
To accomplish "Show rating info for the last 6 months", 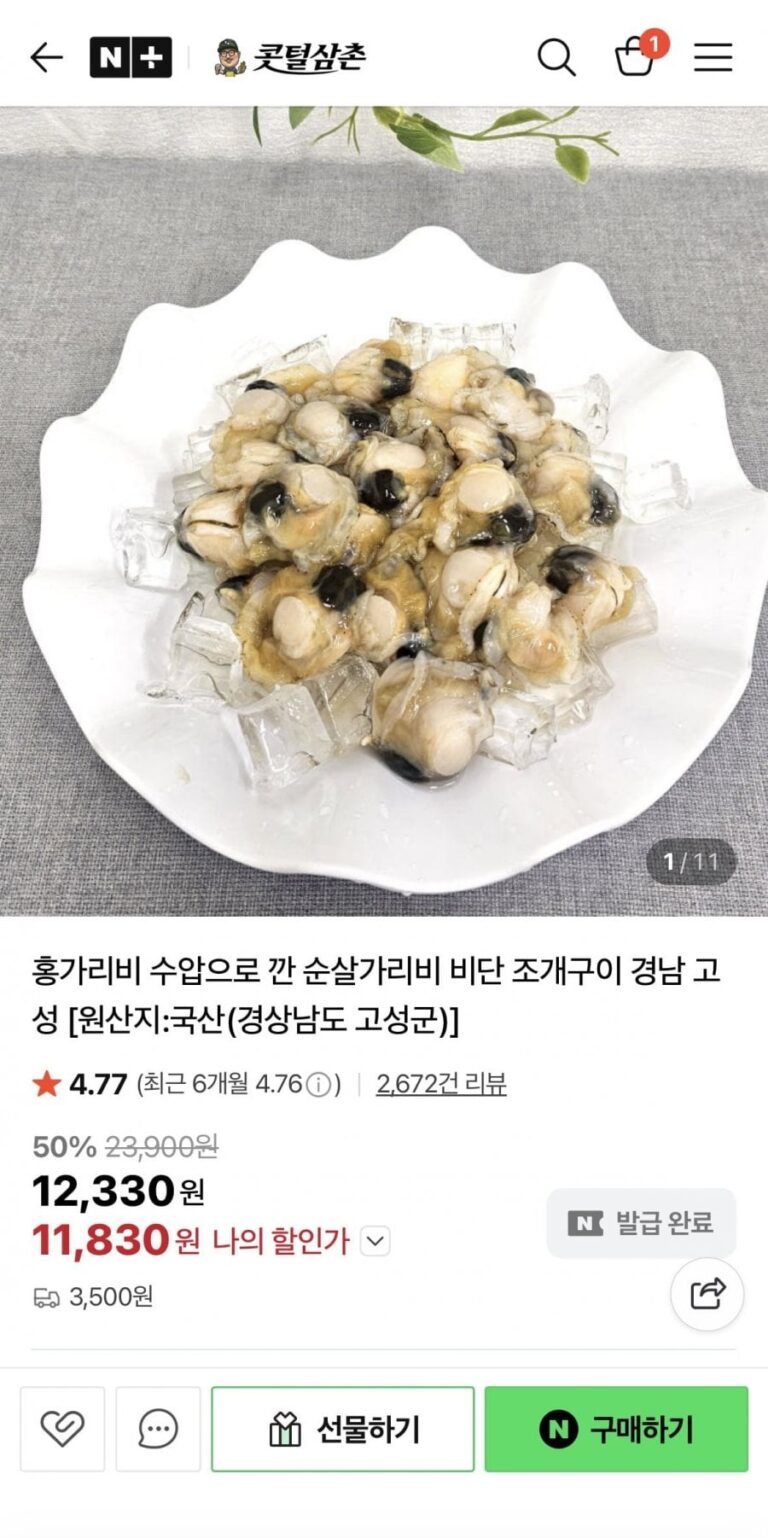I will 317,1085.
